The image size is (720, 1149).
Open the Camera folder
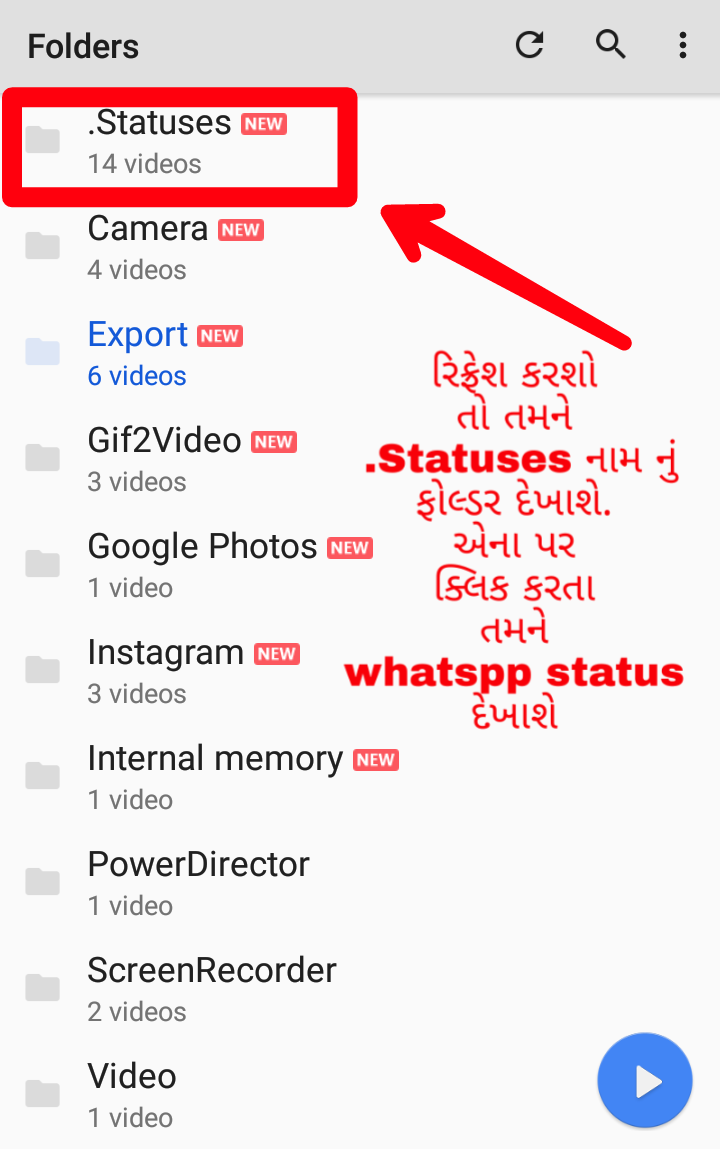[148, 247]
